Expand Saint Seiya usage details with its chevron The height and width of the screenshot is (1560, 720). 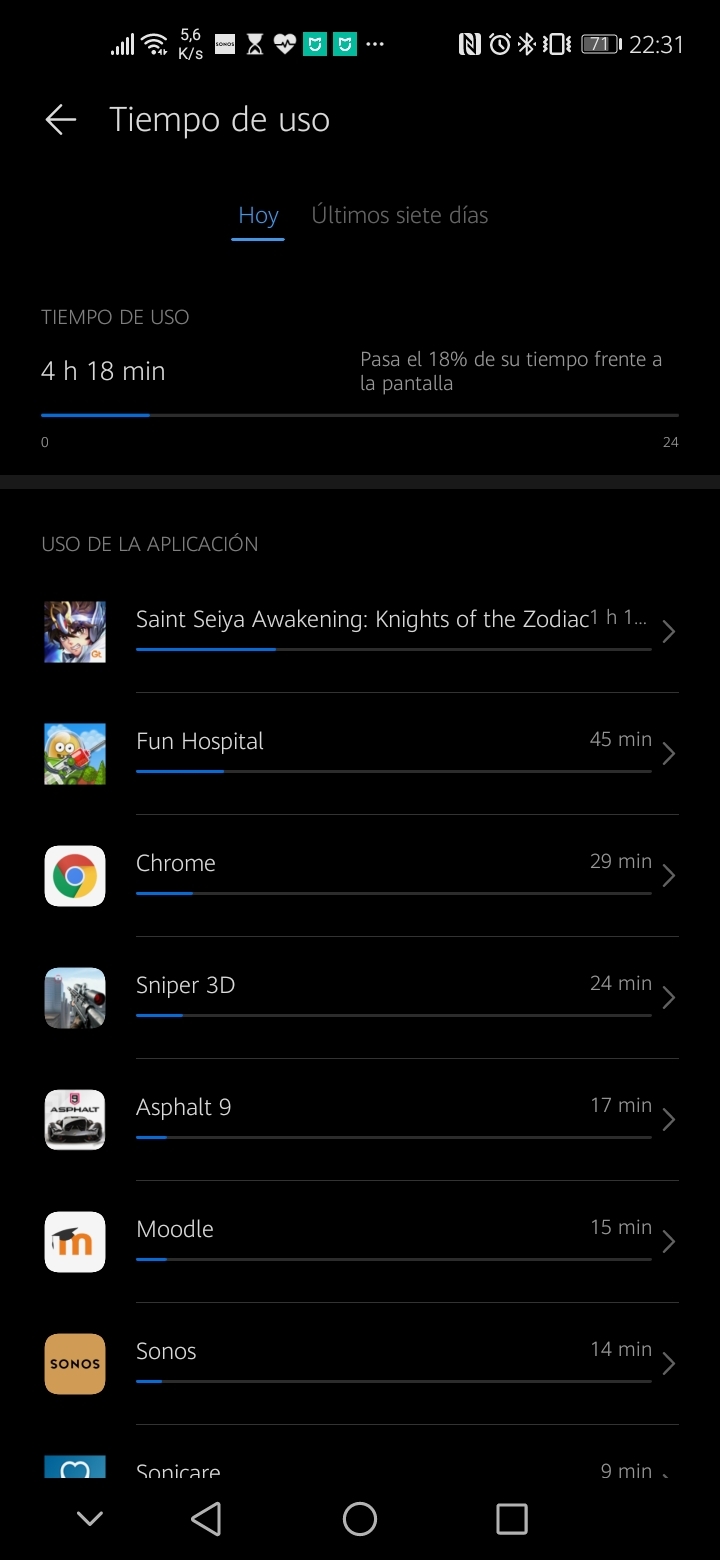click(667, 631)
